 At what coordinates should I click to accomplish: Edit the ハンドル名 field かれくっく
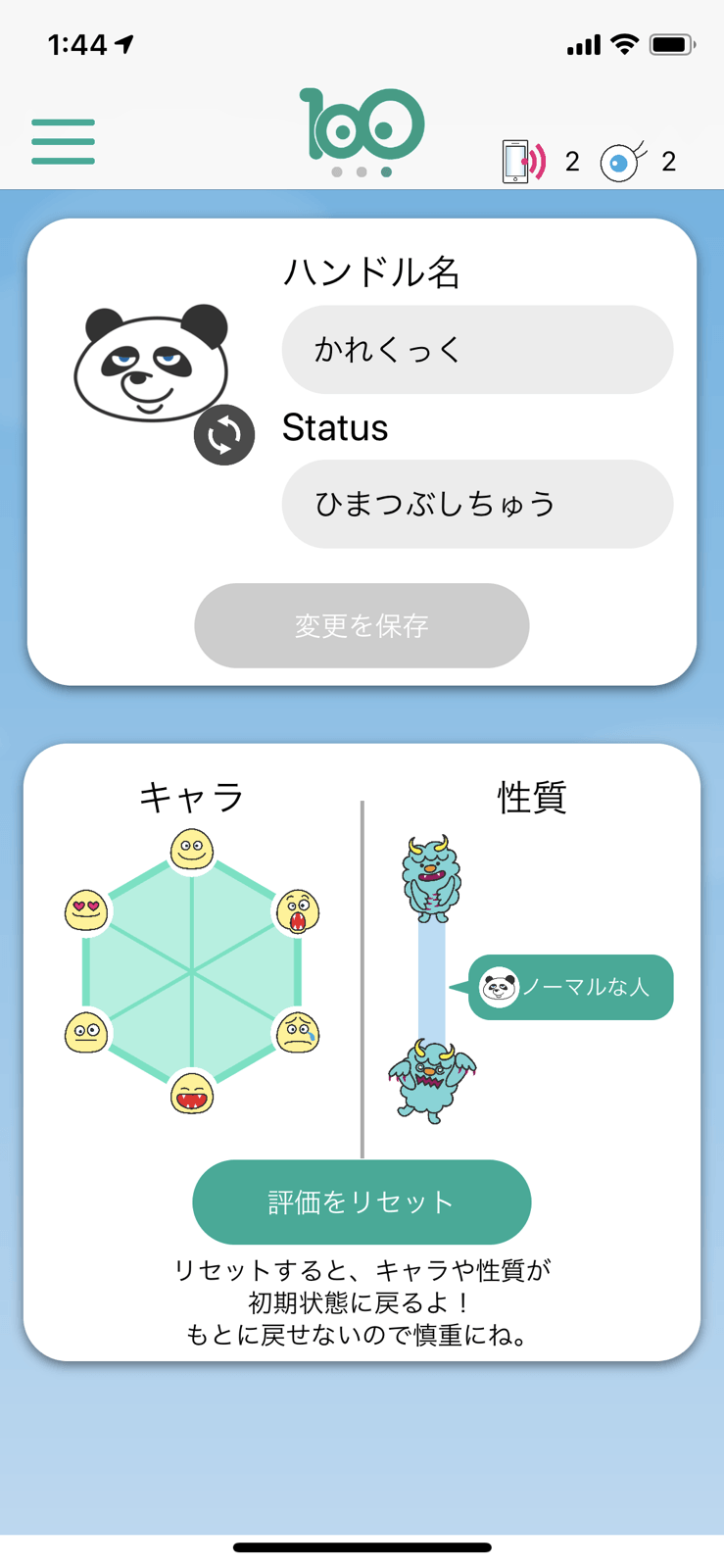pyautogui.click(x=477, y=350)
